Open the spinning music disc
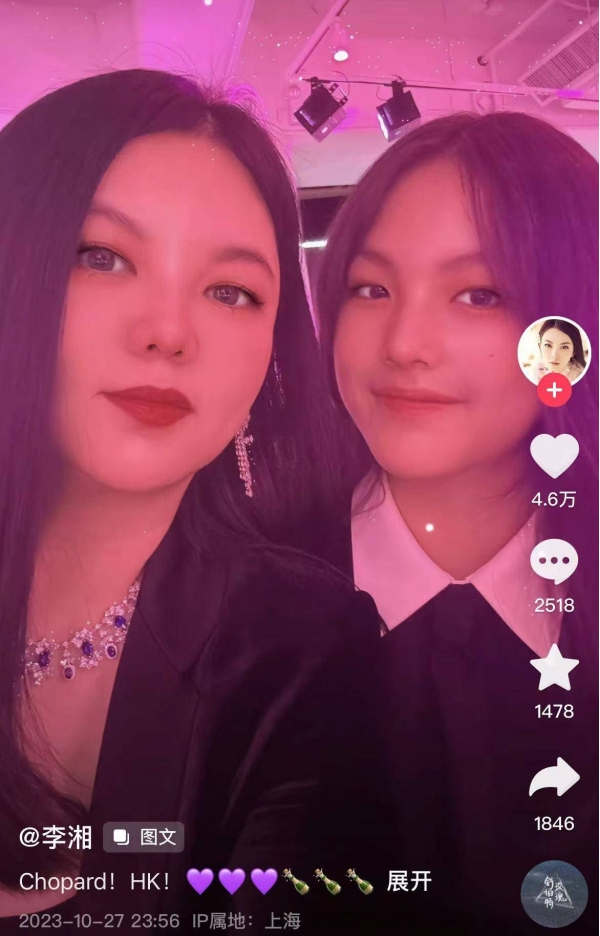600x936 pixels. coord(553,893)
